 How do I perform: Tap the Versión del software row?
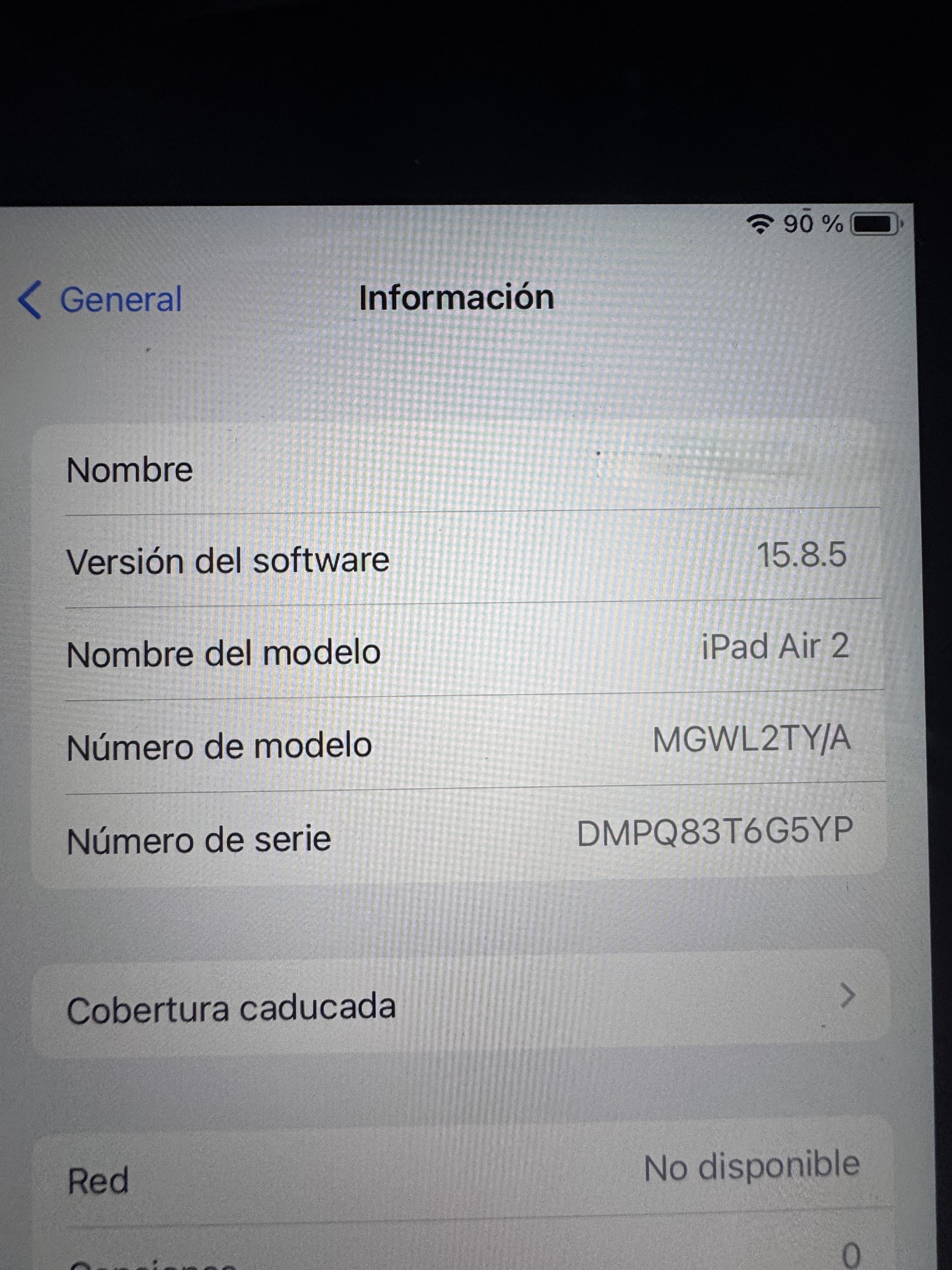click(x=459, y=559)
